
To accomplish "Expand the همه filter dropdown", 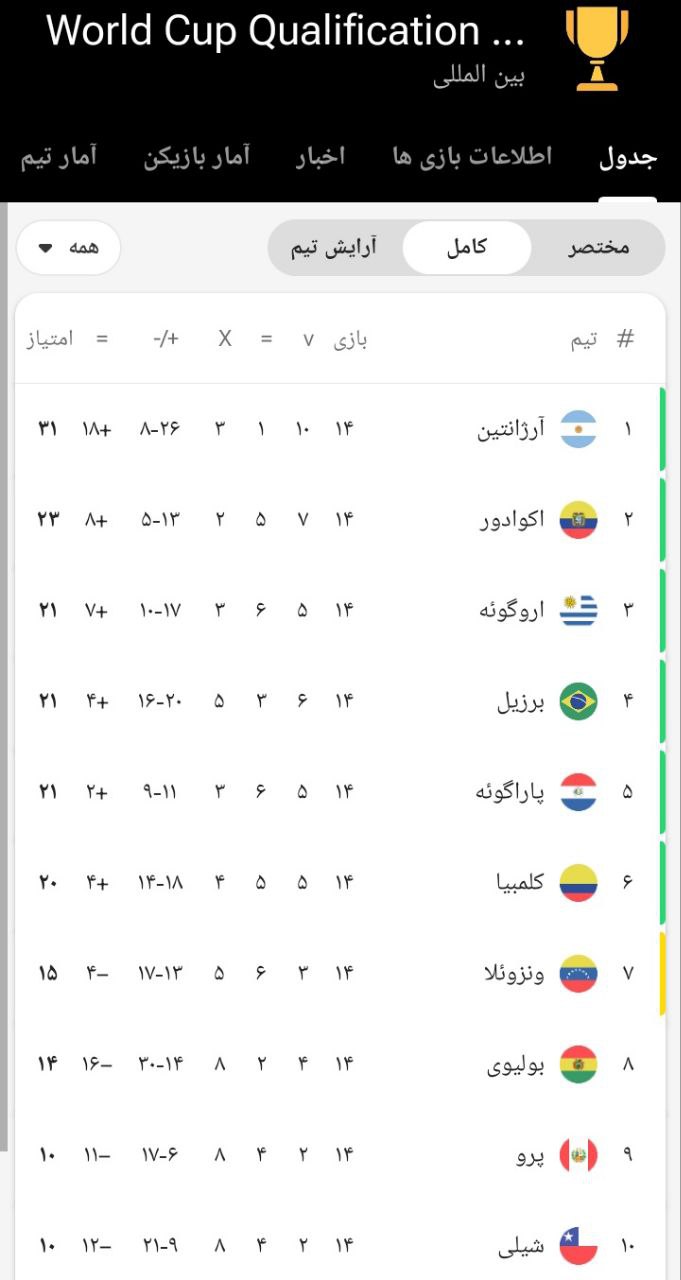I will click(69, 248).
